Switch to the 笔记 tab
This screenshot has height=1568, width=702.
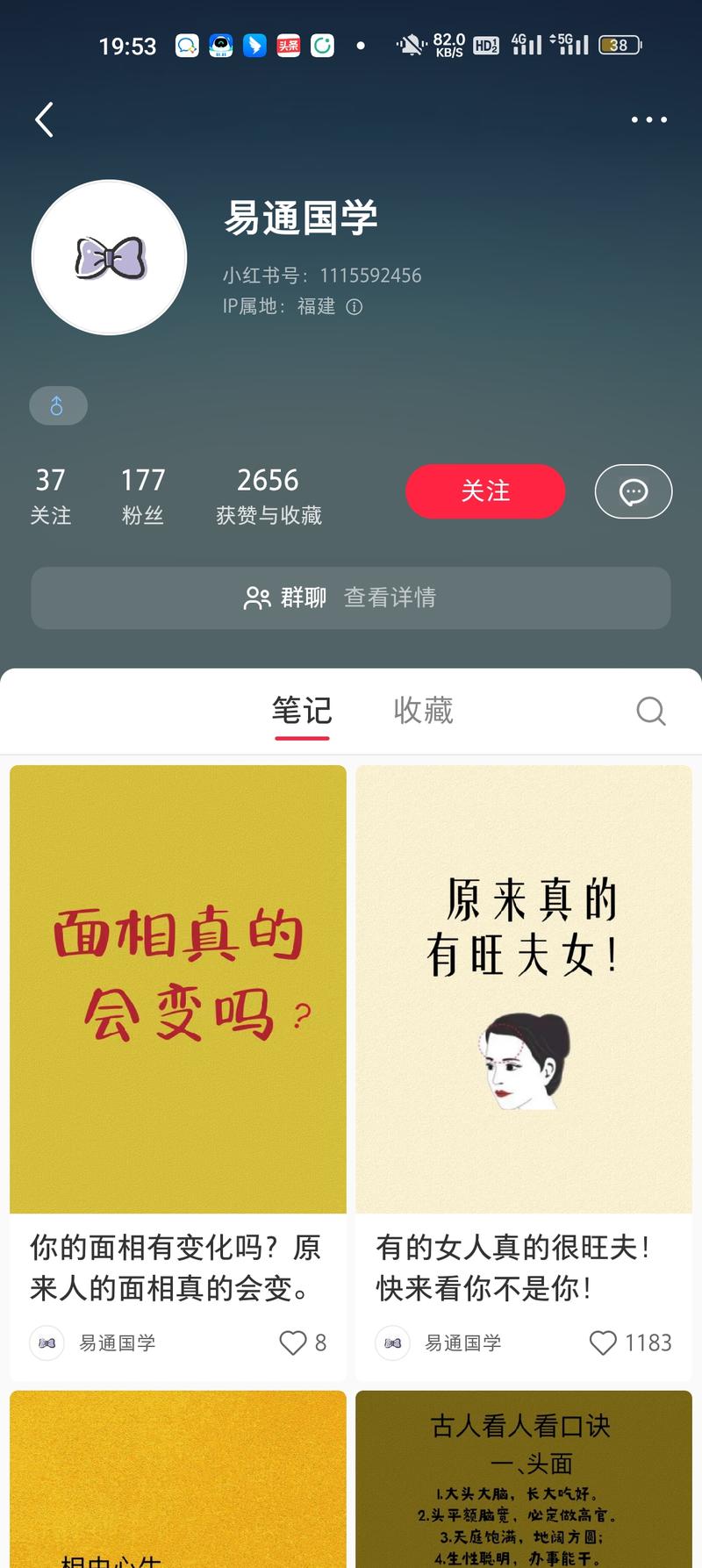pyautogui.click(x=302, y=711)
